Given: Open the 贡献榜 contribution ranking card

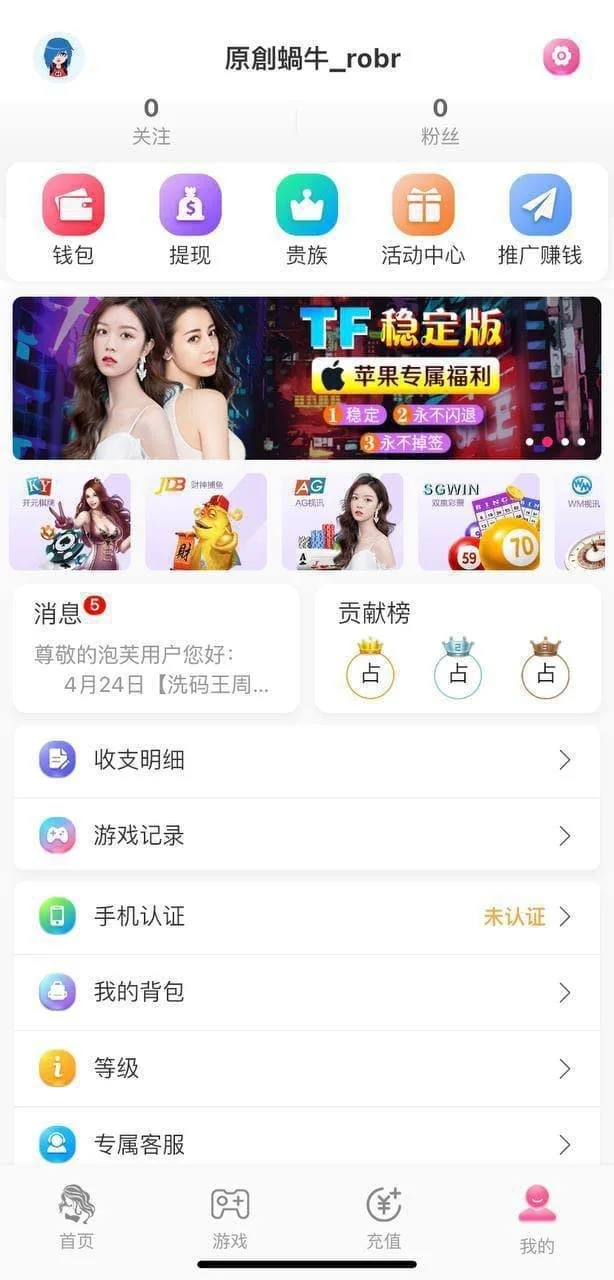Looking at the screenshot, I should [x=458, y=648].
